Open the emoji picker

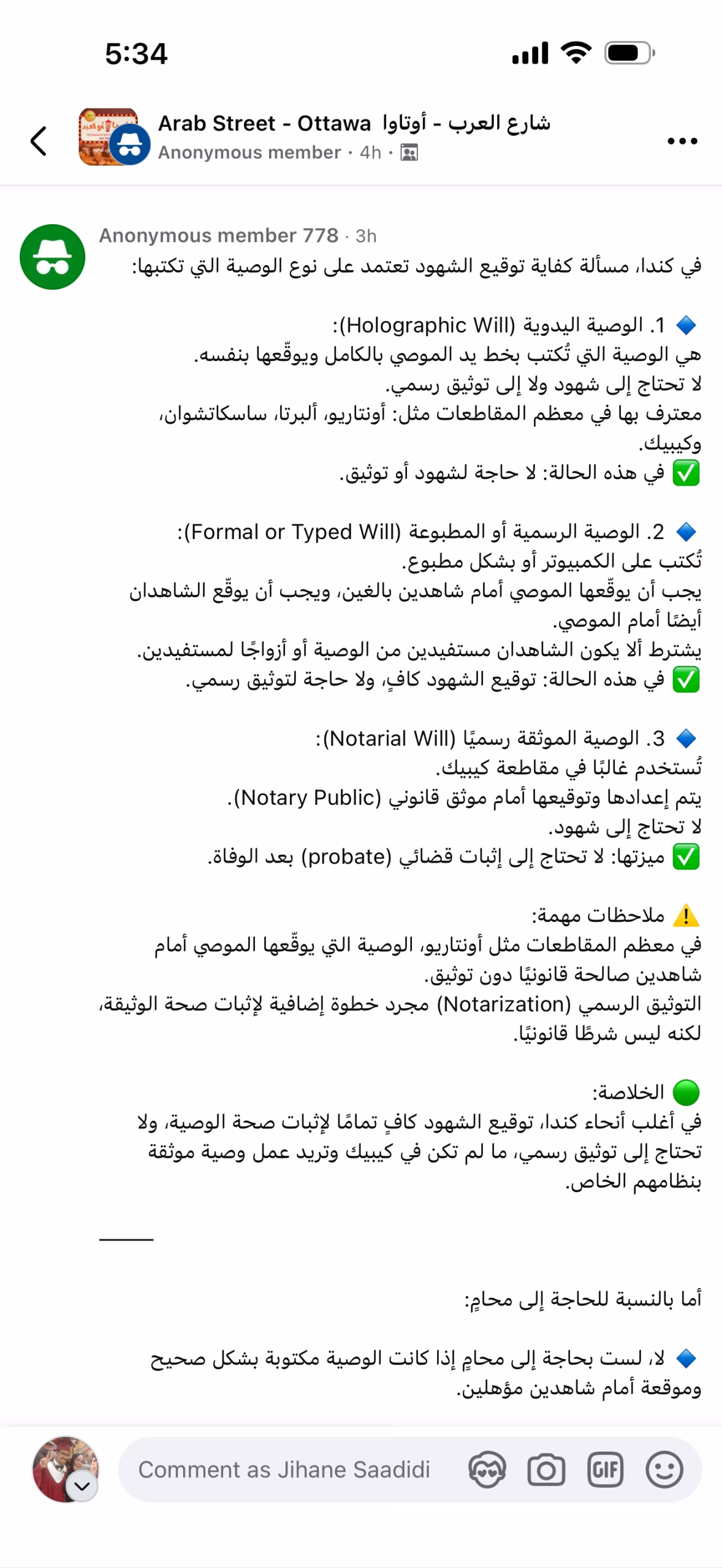pyautogui.click(x=664, y=1469)
